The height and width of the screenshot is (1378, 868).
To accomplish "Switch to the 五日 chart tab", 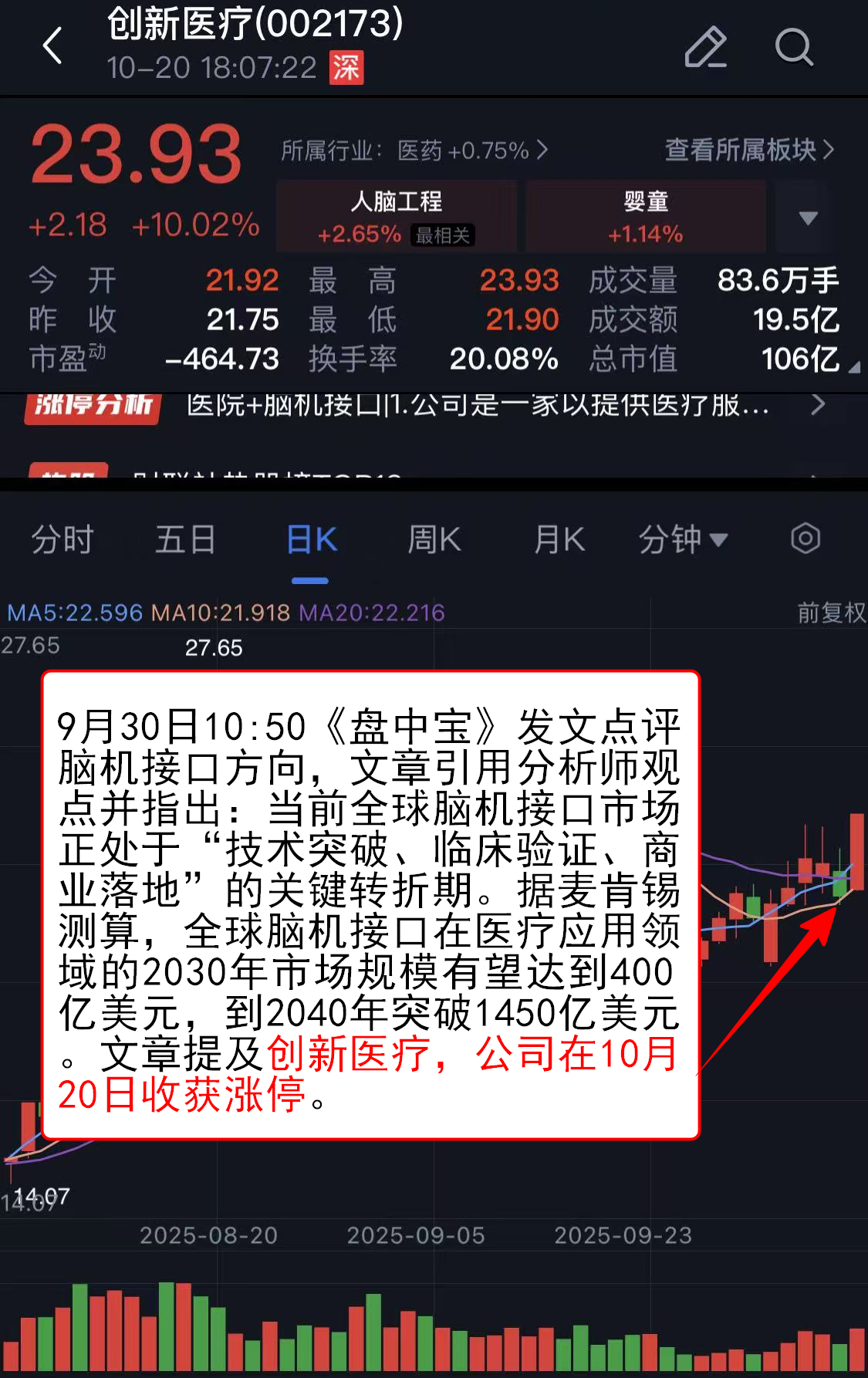I will coord(185,539).
